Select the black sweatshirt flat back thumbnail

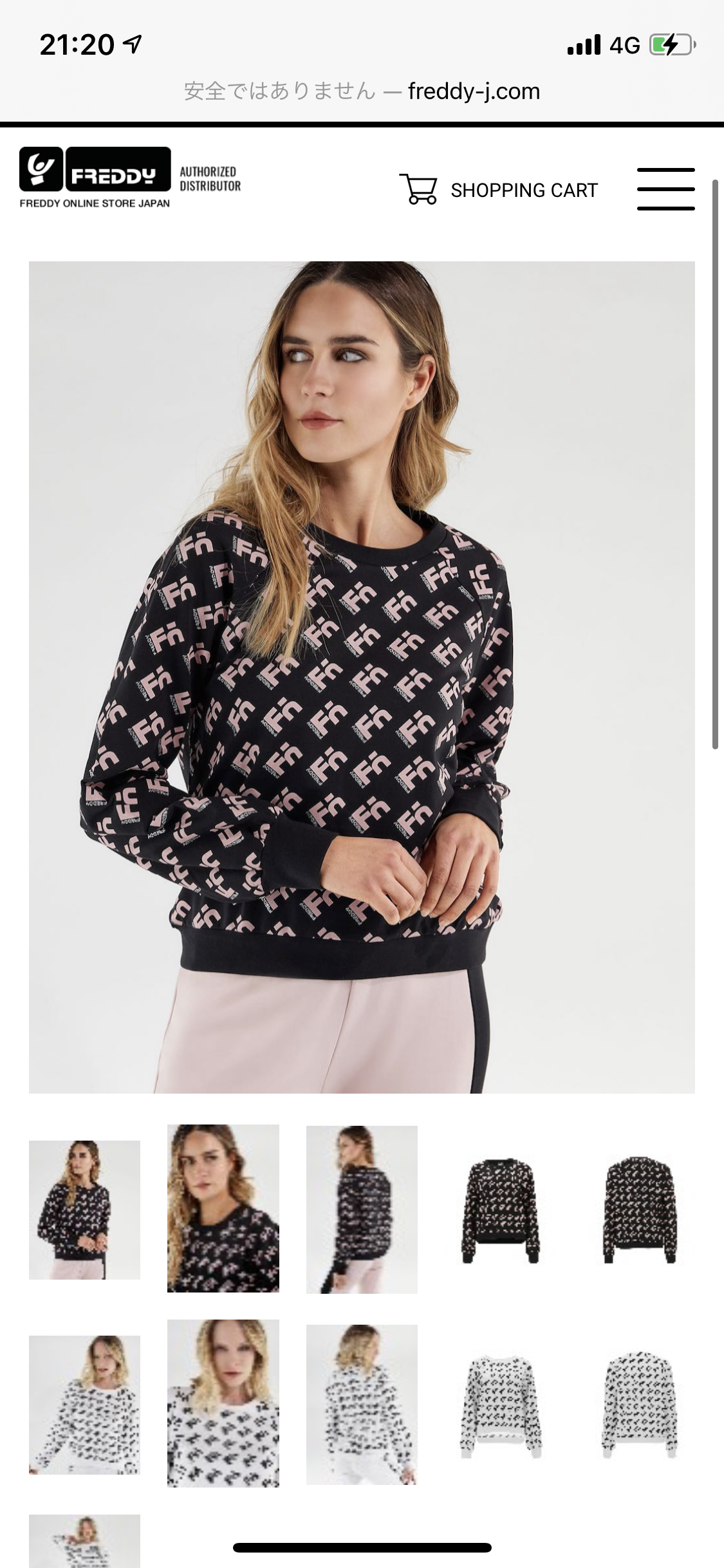pos(640,1210)
